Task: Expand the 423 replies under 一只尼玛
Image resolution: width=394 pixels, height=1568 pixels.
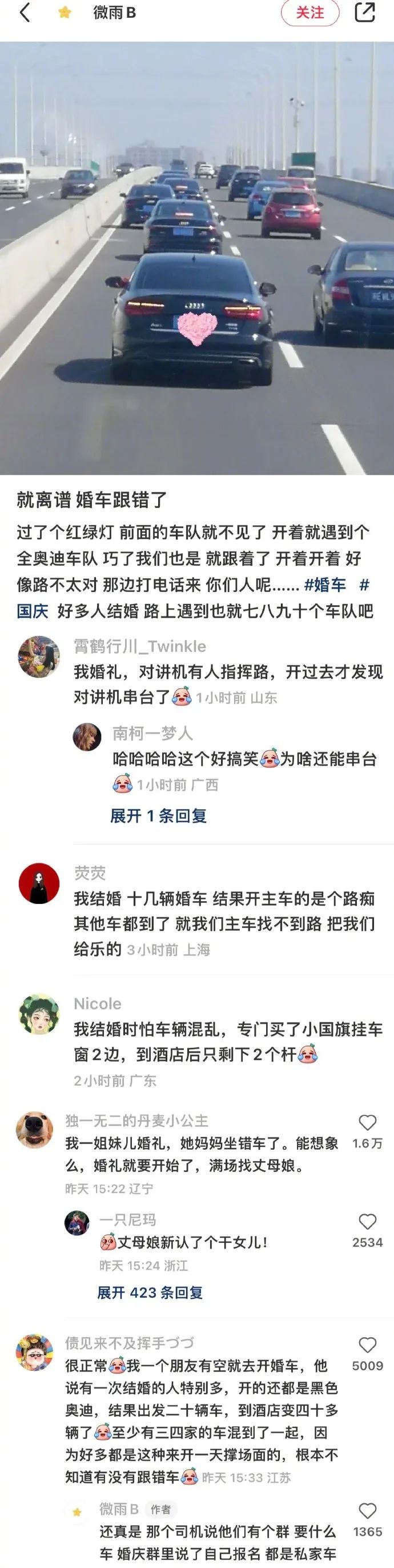Action: 150,1292
